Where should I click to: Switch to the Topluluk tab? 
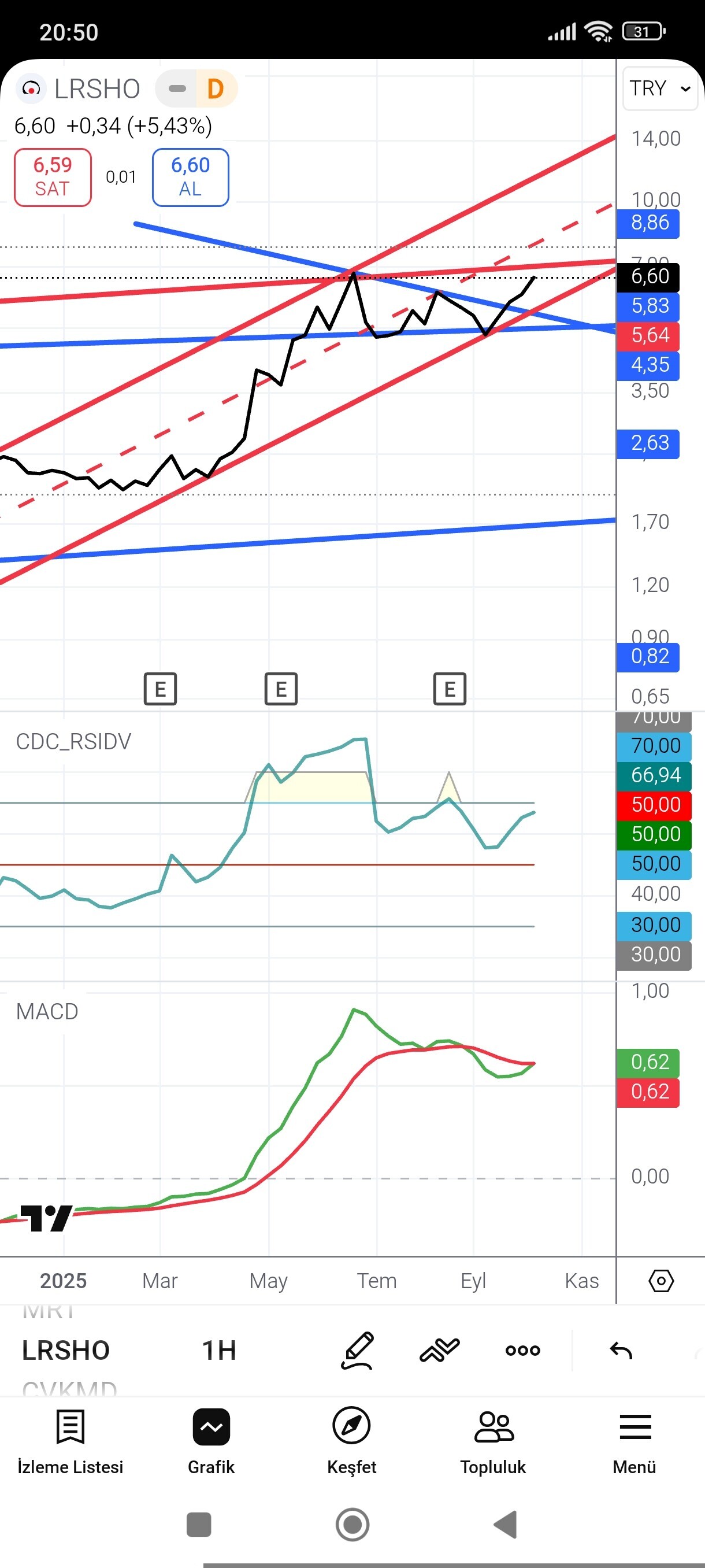click(x=493, y=1441)
